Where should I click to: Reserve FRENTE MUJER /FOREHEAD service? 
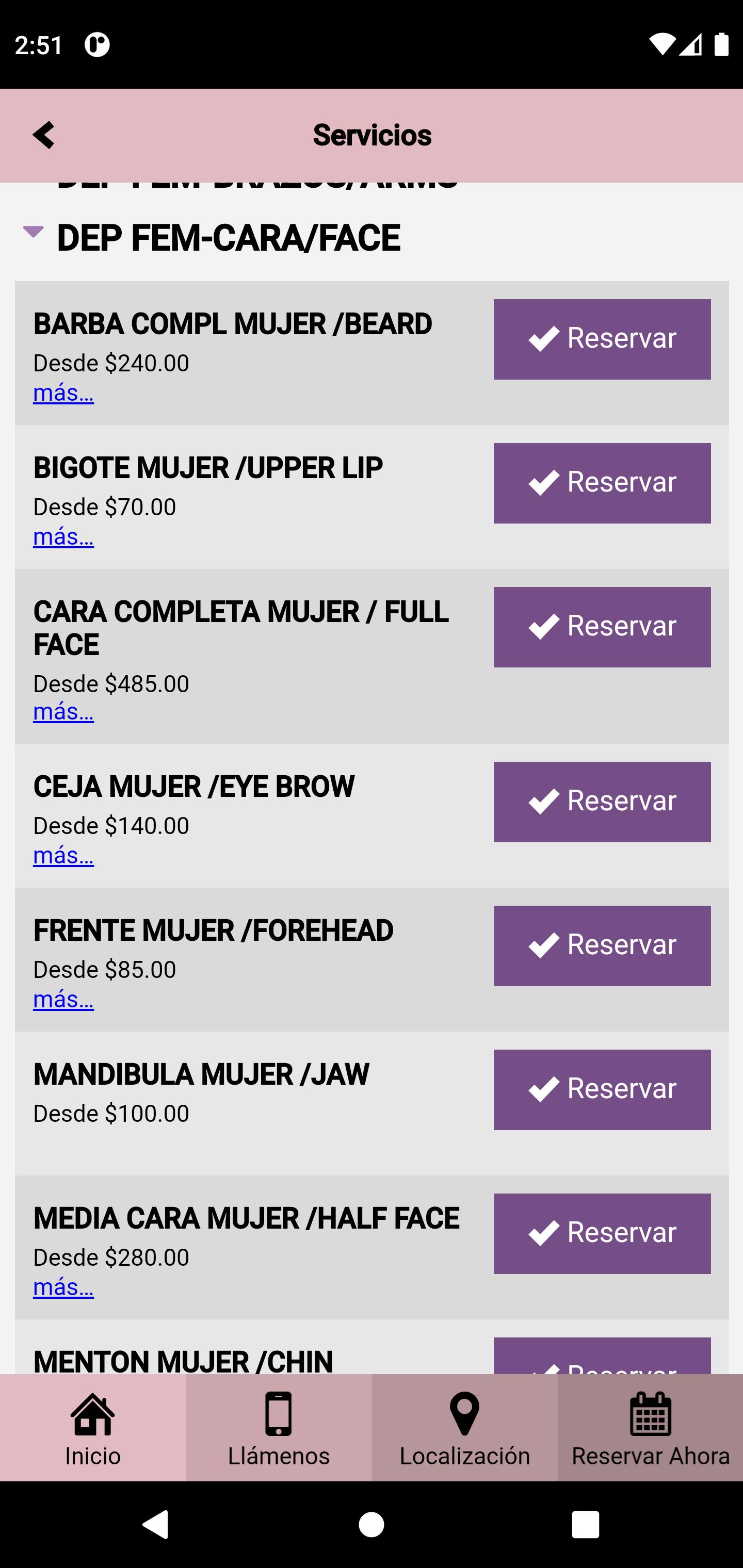point(602,946)
